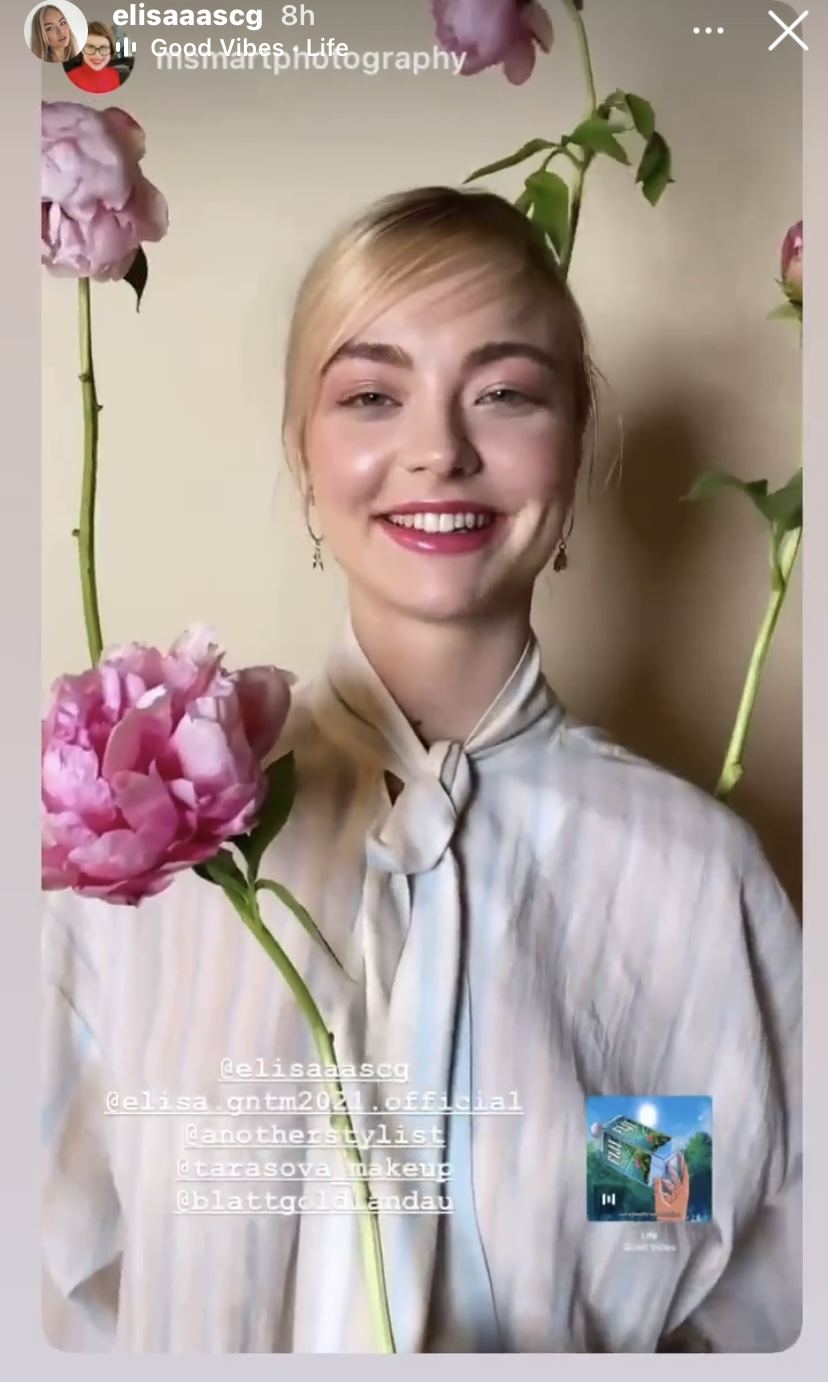Close the story viewer
This screenshot has height=1382, width=828.
787,30
